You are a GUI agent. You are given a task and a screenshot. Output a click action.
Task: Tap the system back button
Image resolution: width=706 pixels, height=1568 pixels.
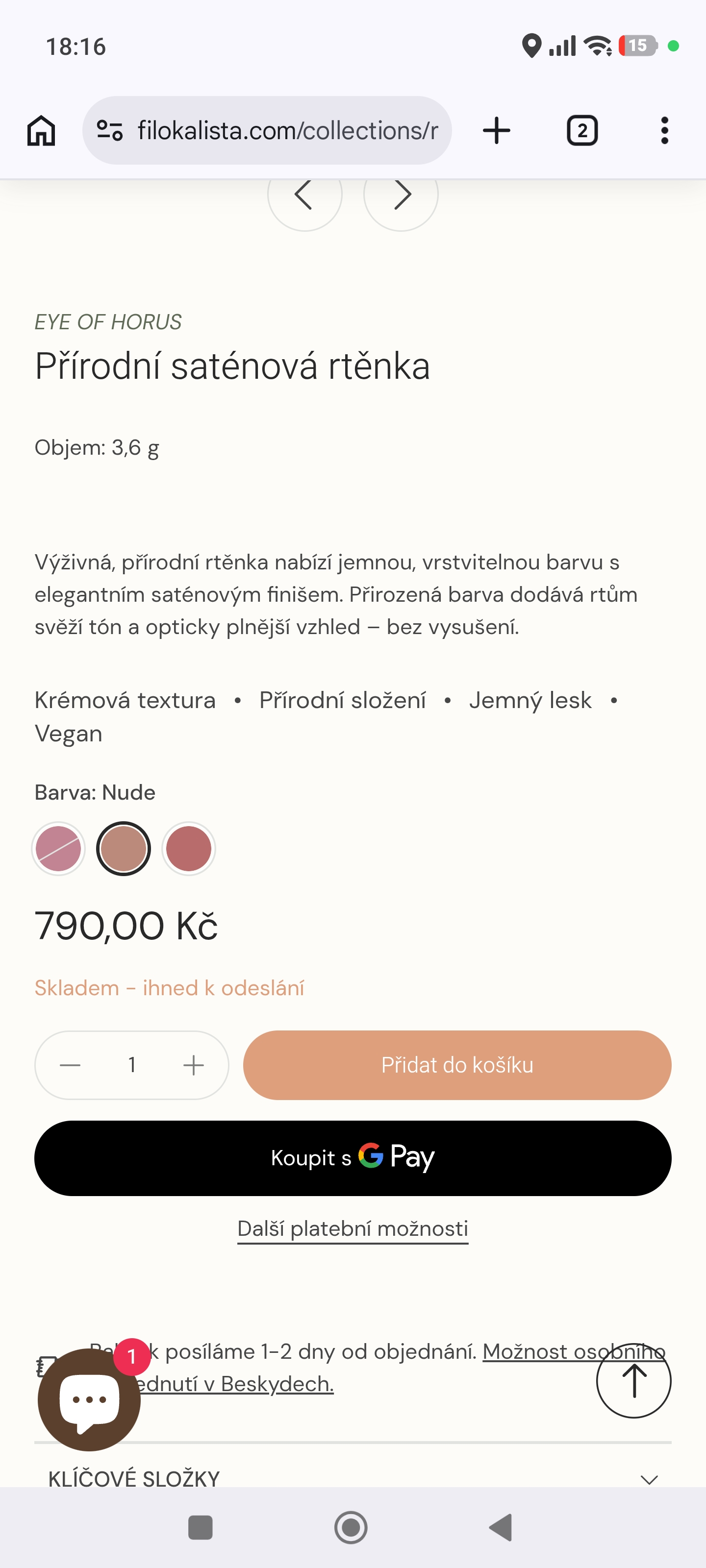[501, 1527]
